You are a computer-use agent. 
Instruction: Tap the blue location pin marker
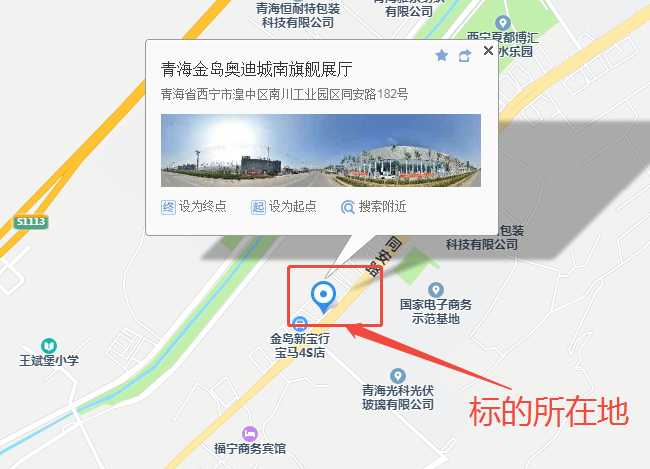(323, 295)
